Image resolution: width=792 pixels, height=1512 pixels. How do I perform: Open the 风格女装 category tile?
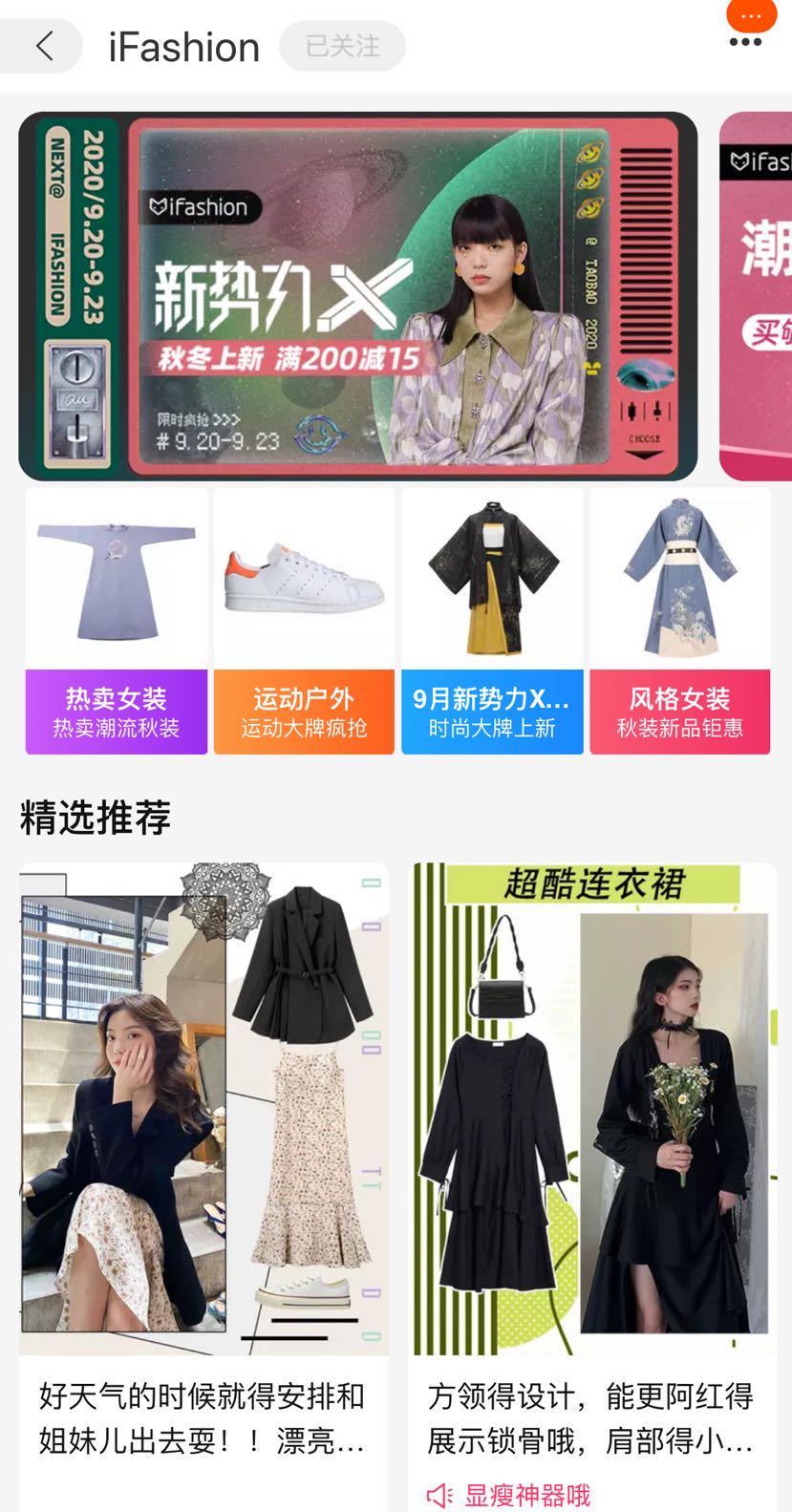[x=680, y=621]
